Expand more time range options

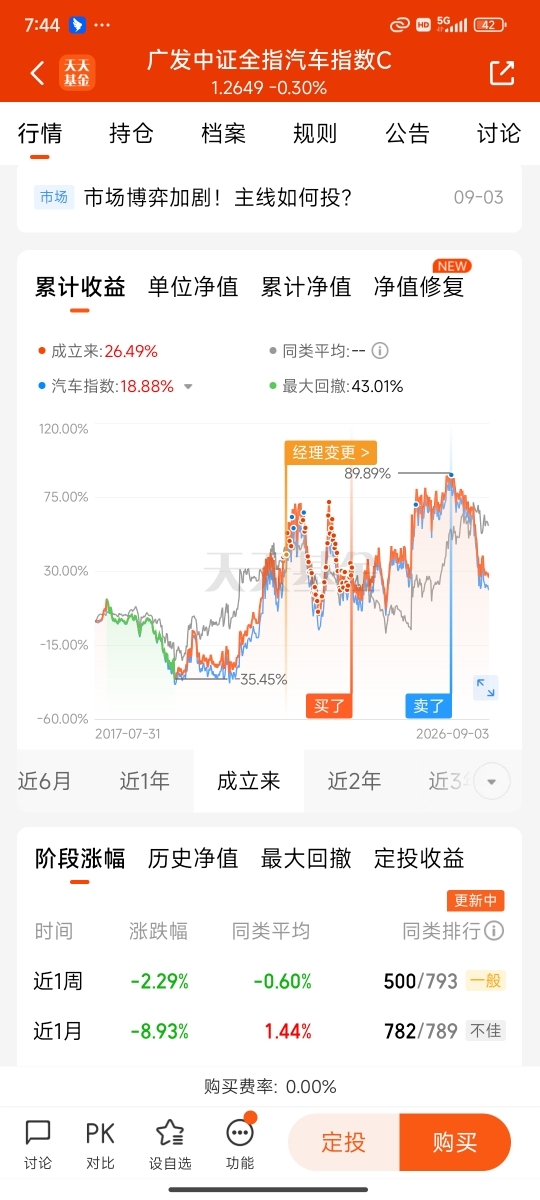tap(492, 781)
